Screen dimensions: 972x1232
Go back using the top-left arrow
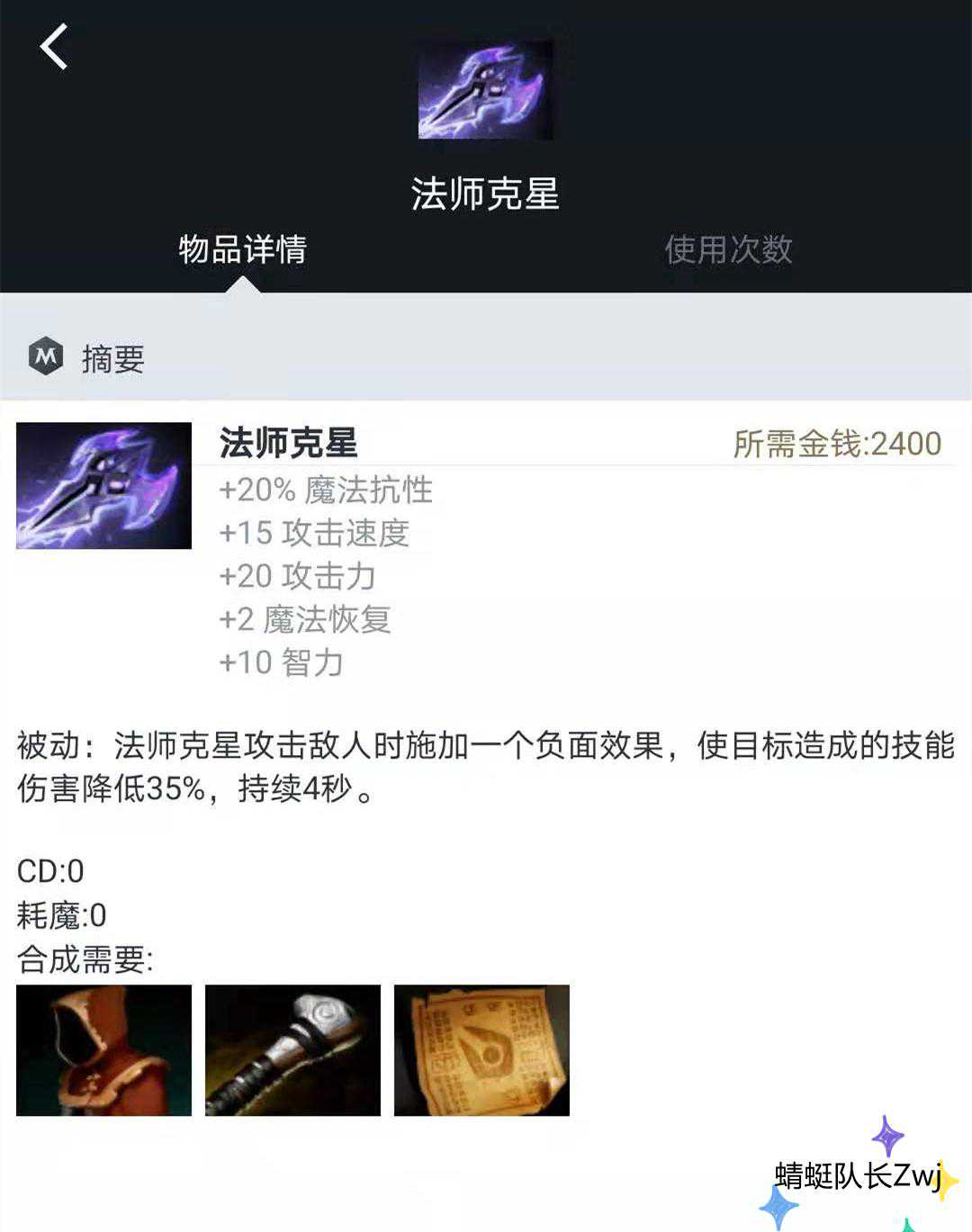click(x=54, y=47)
